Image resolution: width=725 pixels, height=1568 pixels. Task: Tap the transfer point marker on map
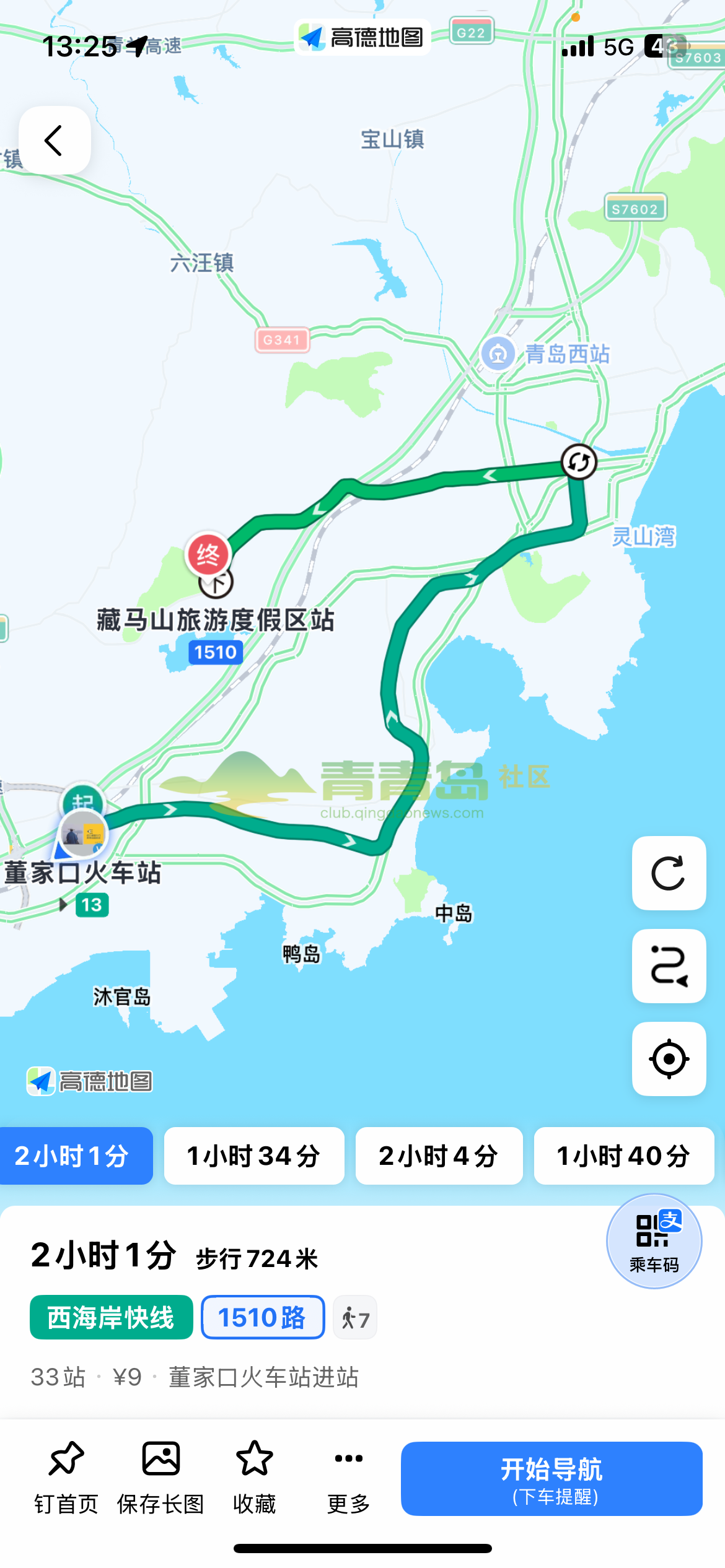pyautogui.click(x=579, y=462)
